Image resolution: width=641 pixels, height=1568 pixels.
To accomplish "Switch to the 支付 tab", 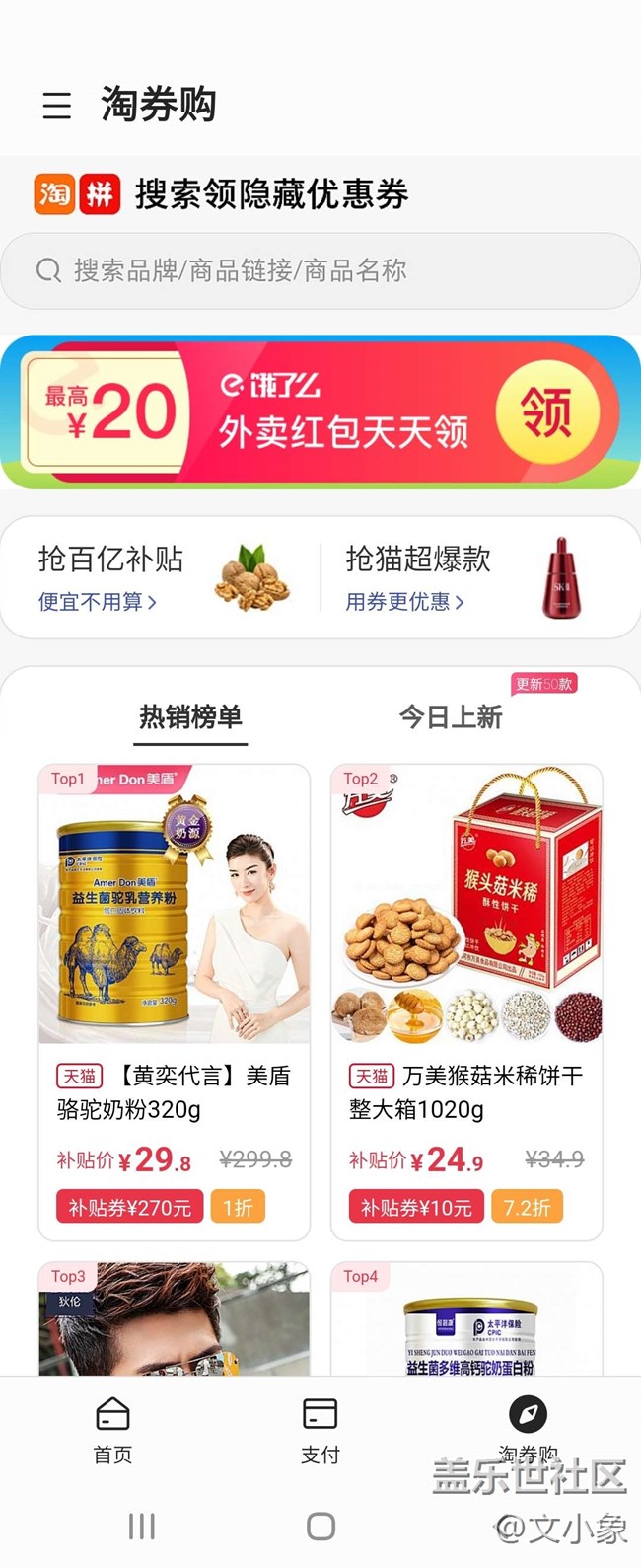I will tap(320, 1429).
